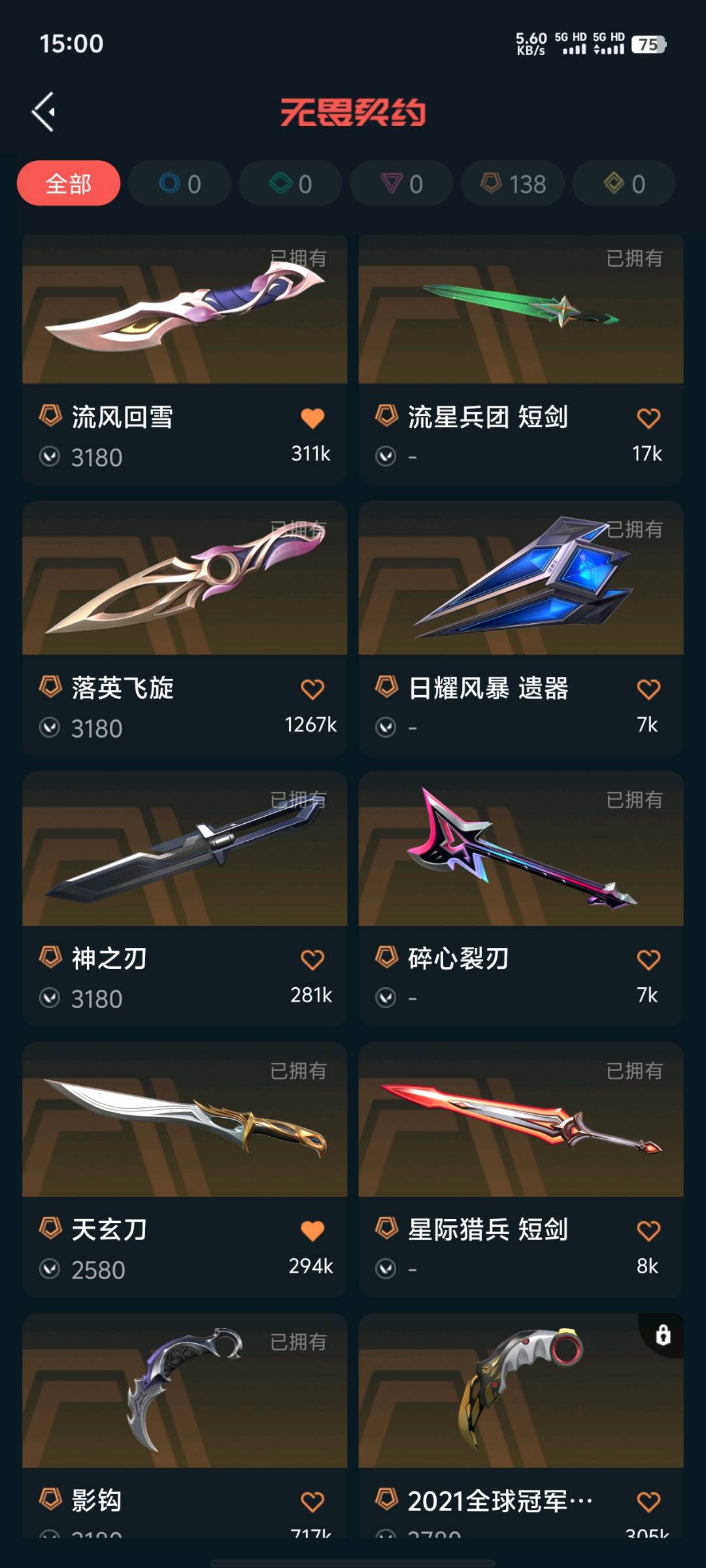Image resolution: width=706 pixels, height=1568 pixels.
Task: Open the 流星兵团 短剑 skin card
Action: [x=521, y=360]
